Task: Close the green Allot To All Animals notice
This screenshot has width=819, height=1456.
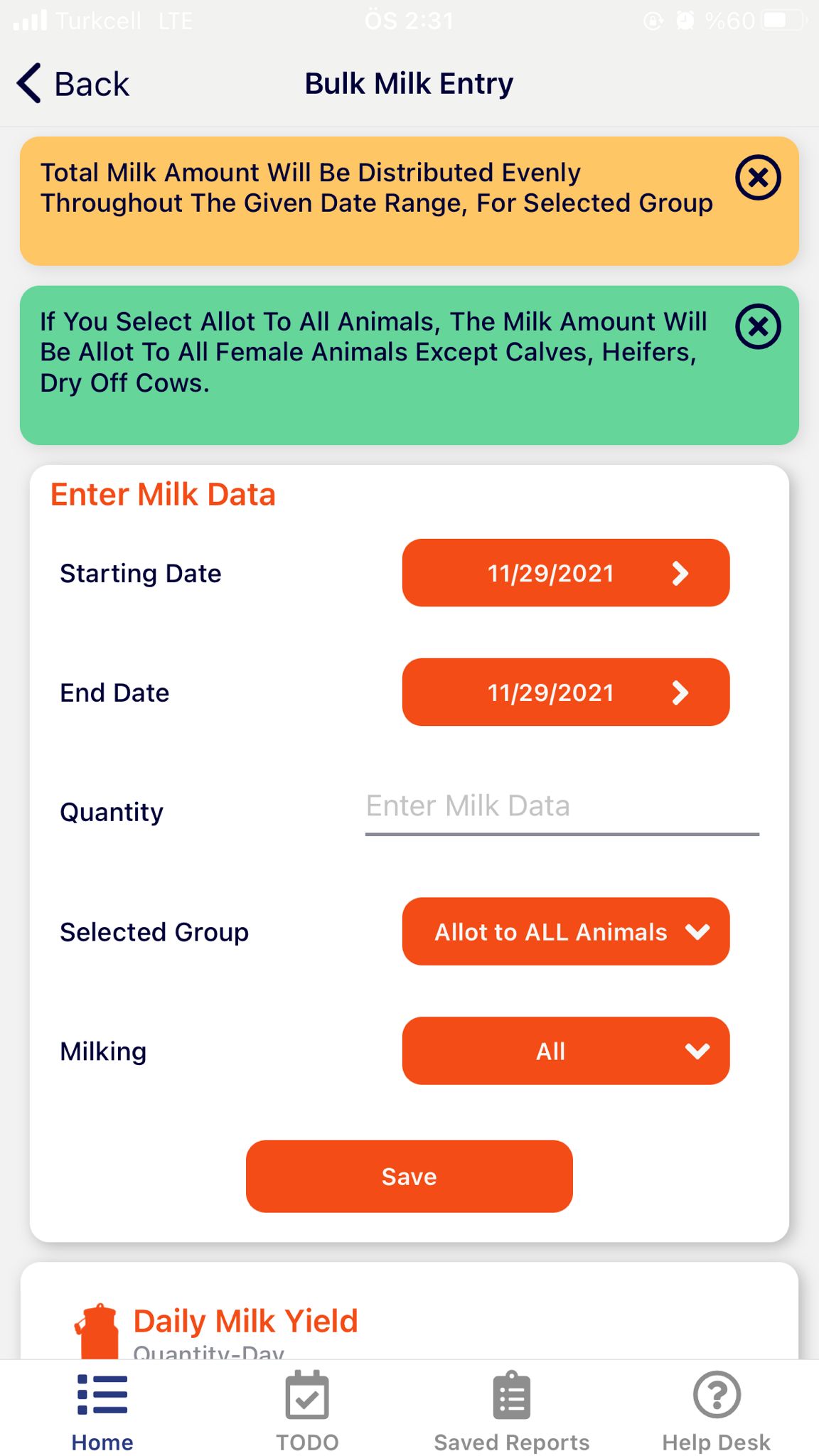Action: coord(758,326)
